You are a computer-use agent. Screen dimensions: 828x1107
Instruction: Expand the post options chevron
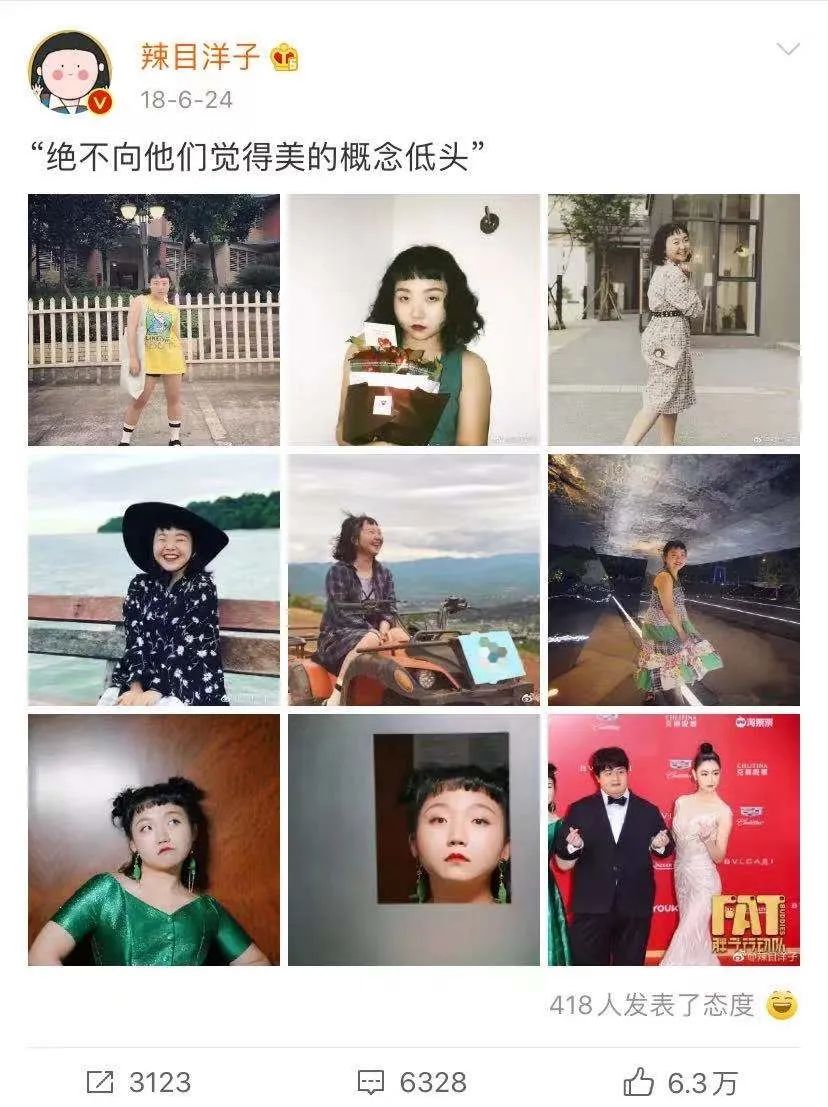(788, 50)
